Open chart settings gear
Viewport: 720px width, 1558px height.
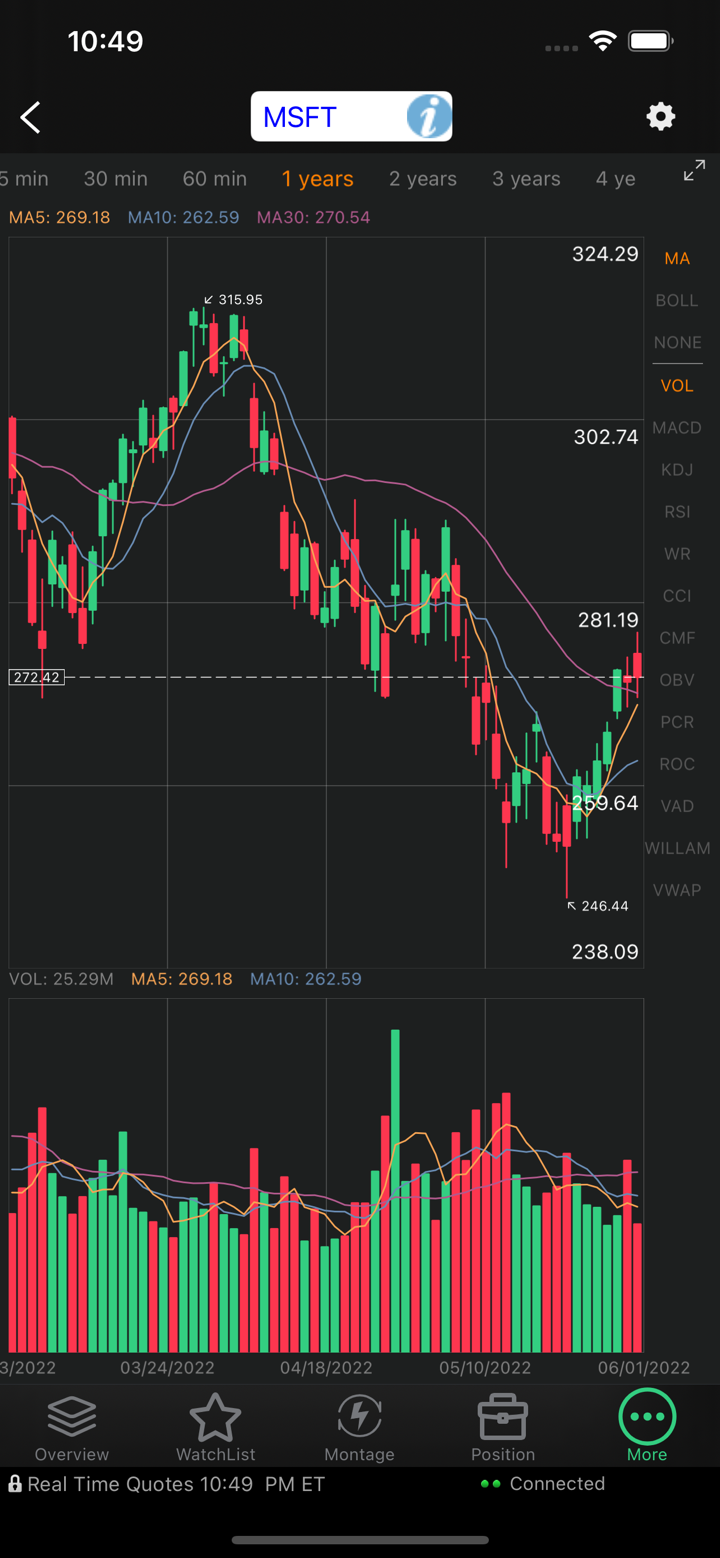coord(660,117)
